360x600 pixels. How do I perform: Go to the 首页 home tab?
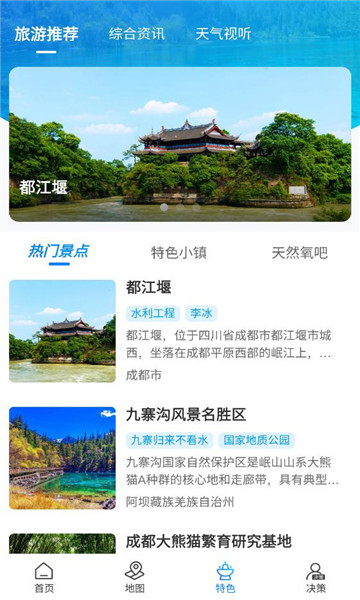[44, 578]
